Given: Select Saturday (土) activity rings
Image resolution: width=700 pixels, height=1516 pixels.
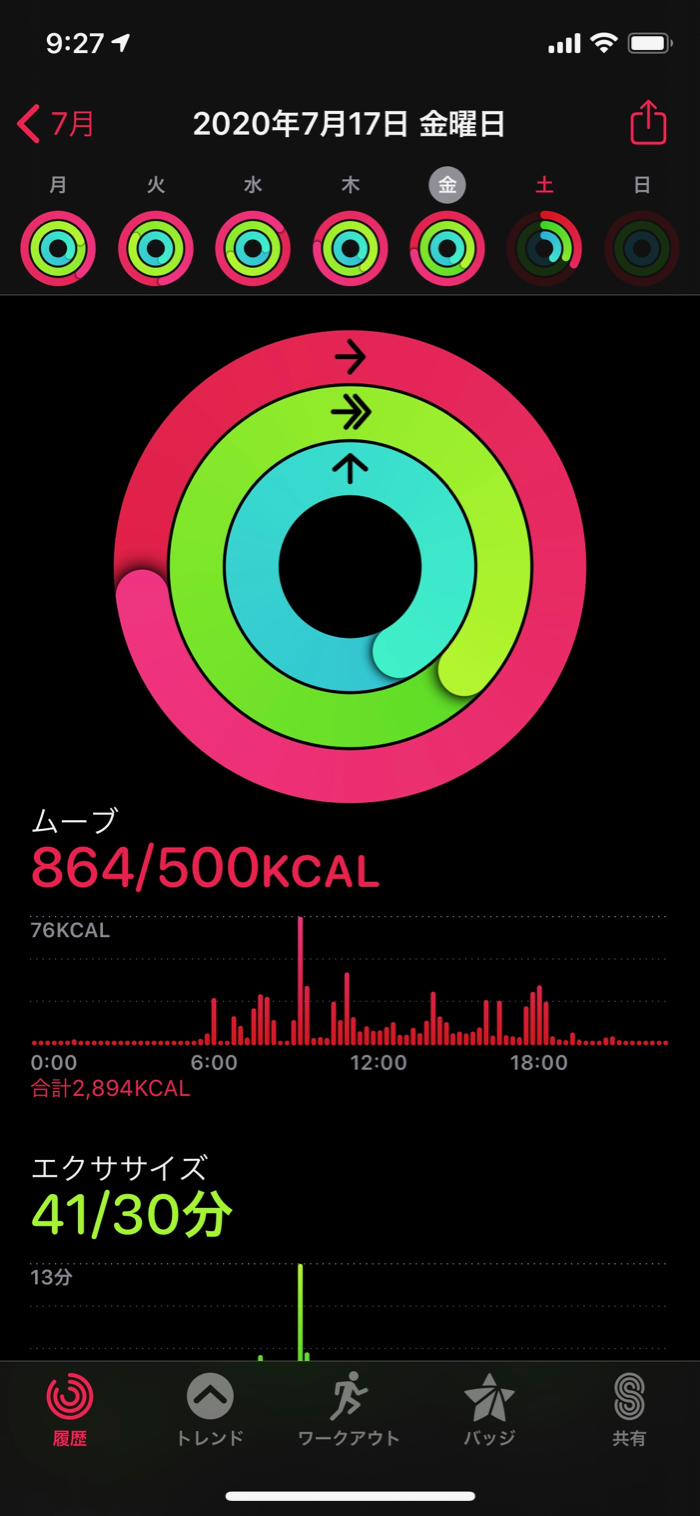Looking at the screenshot, I should (x=544, y=248).
